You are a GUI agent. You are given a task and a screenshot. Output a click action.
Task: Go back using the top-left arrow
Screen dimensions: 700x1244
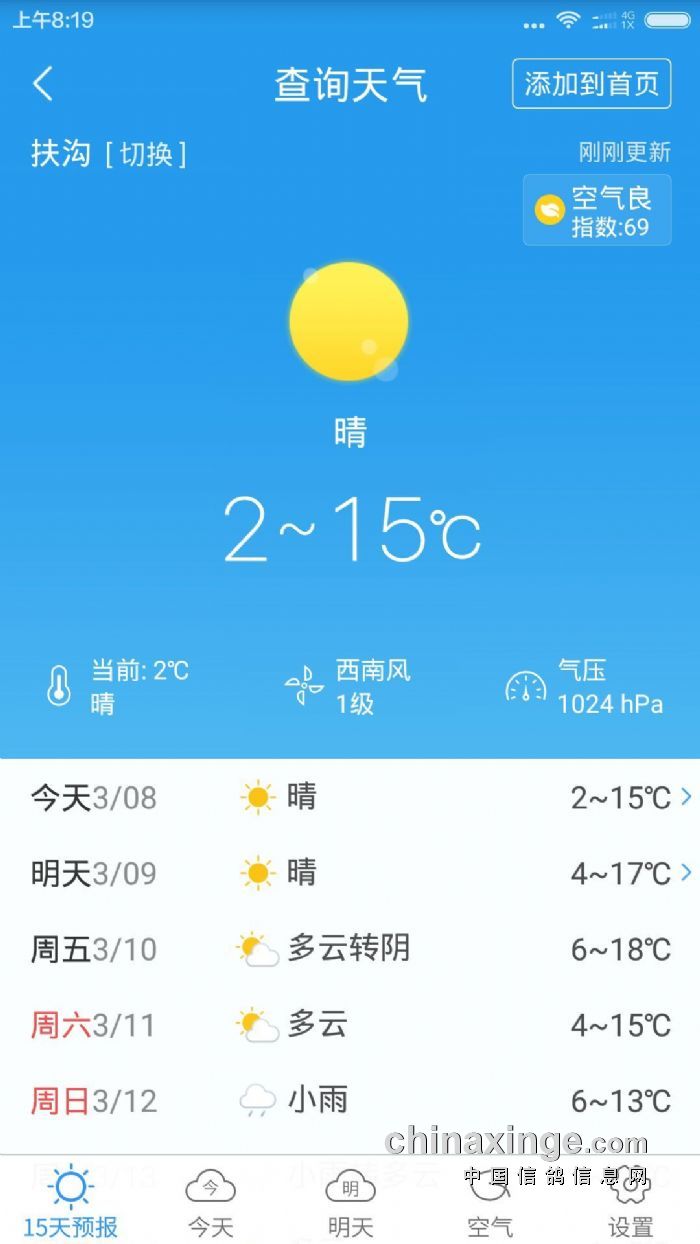(43, 84)
